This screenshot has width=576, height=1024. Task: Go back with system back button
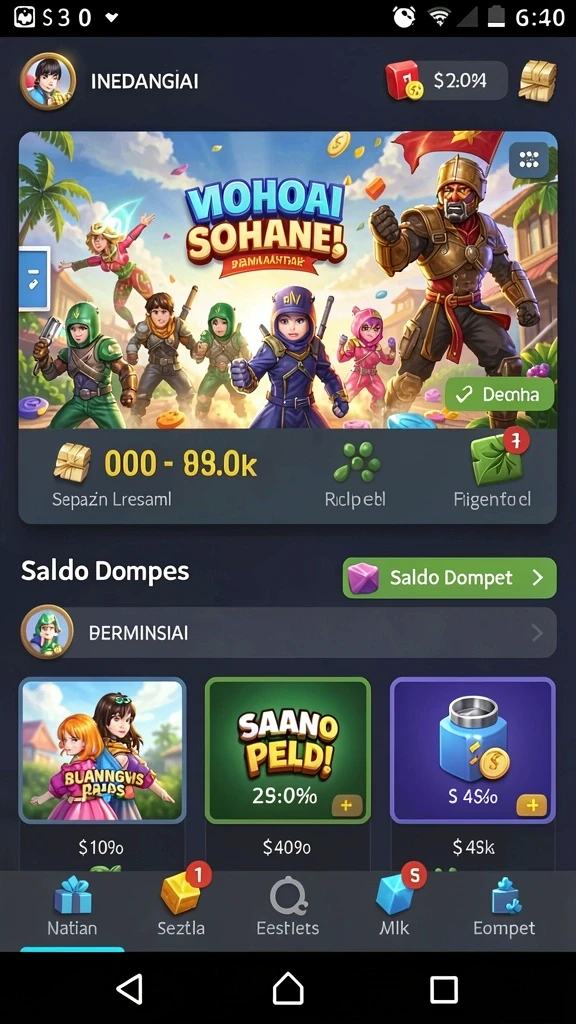[x=130, y=988]
